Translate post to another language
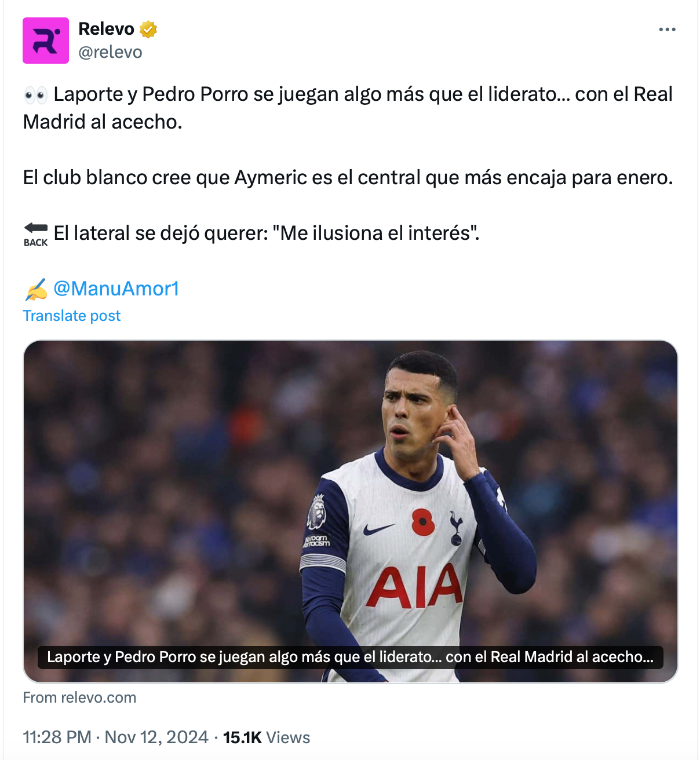Screen dimensions: 700x760 pyautogui.click(x=72, y=316)
